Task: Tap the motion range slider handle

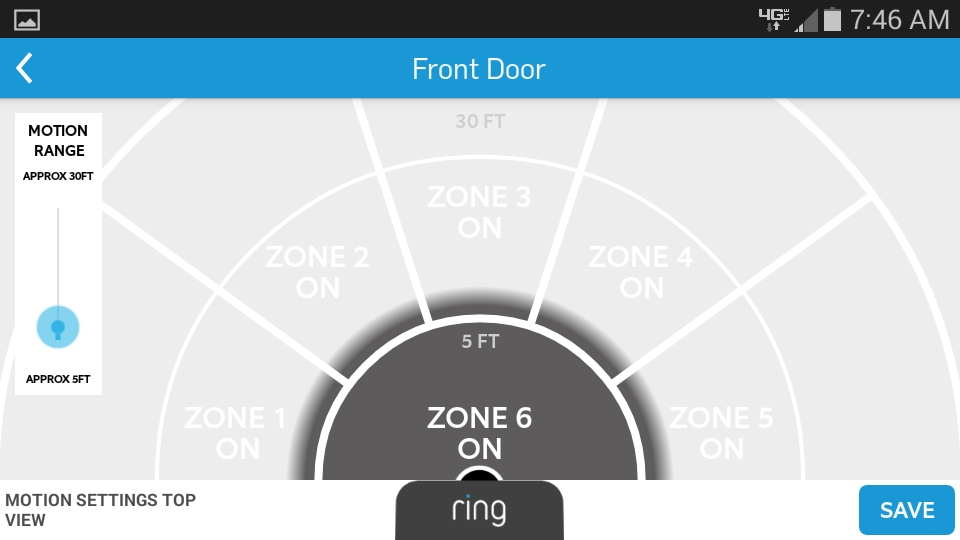Action: tap(58, 327)
